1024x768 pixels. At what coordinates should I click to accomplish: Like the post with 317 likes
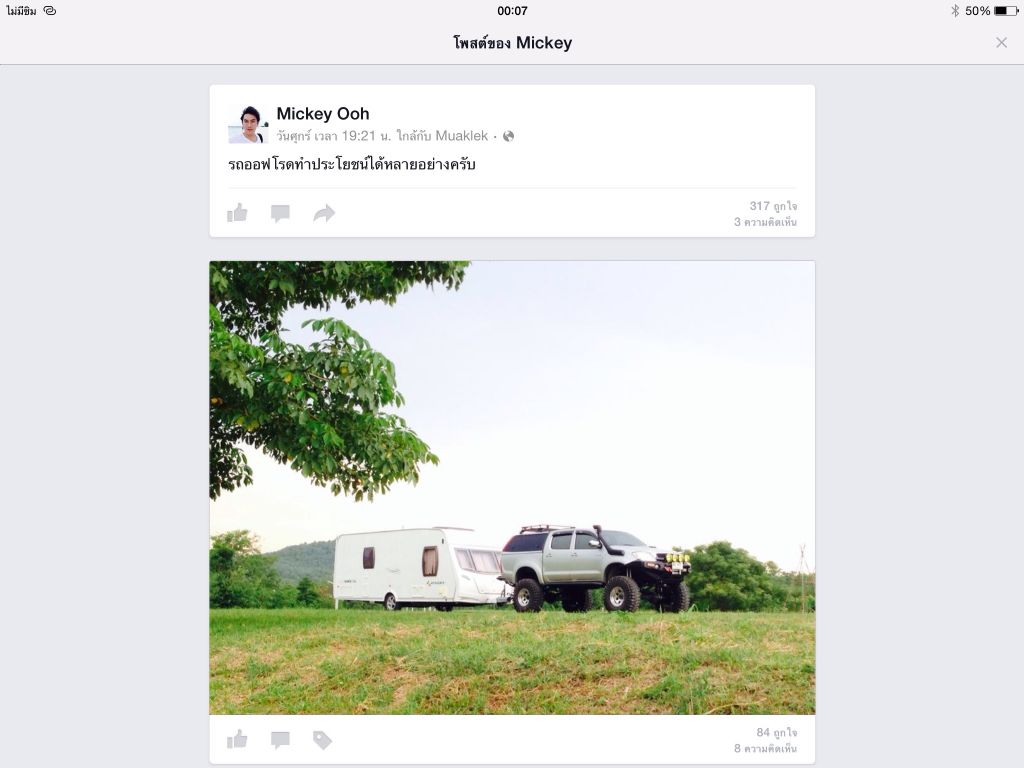(237, 213)
